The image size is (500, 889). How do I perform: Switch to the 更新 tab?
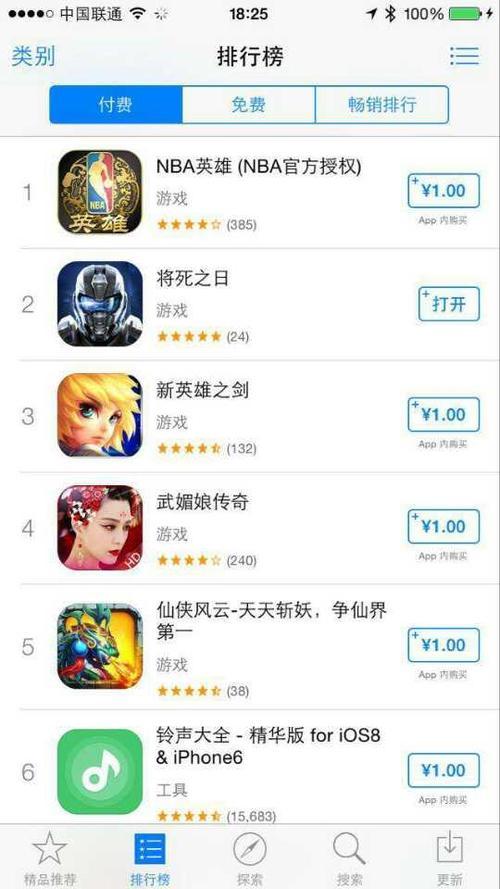pyautogui.click(x=450, y=857)
